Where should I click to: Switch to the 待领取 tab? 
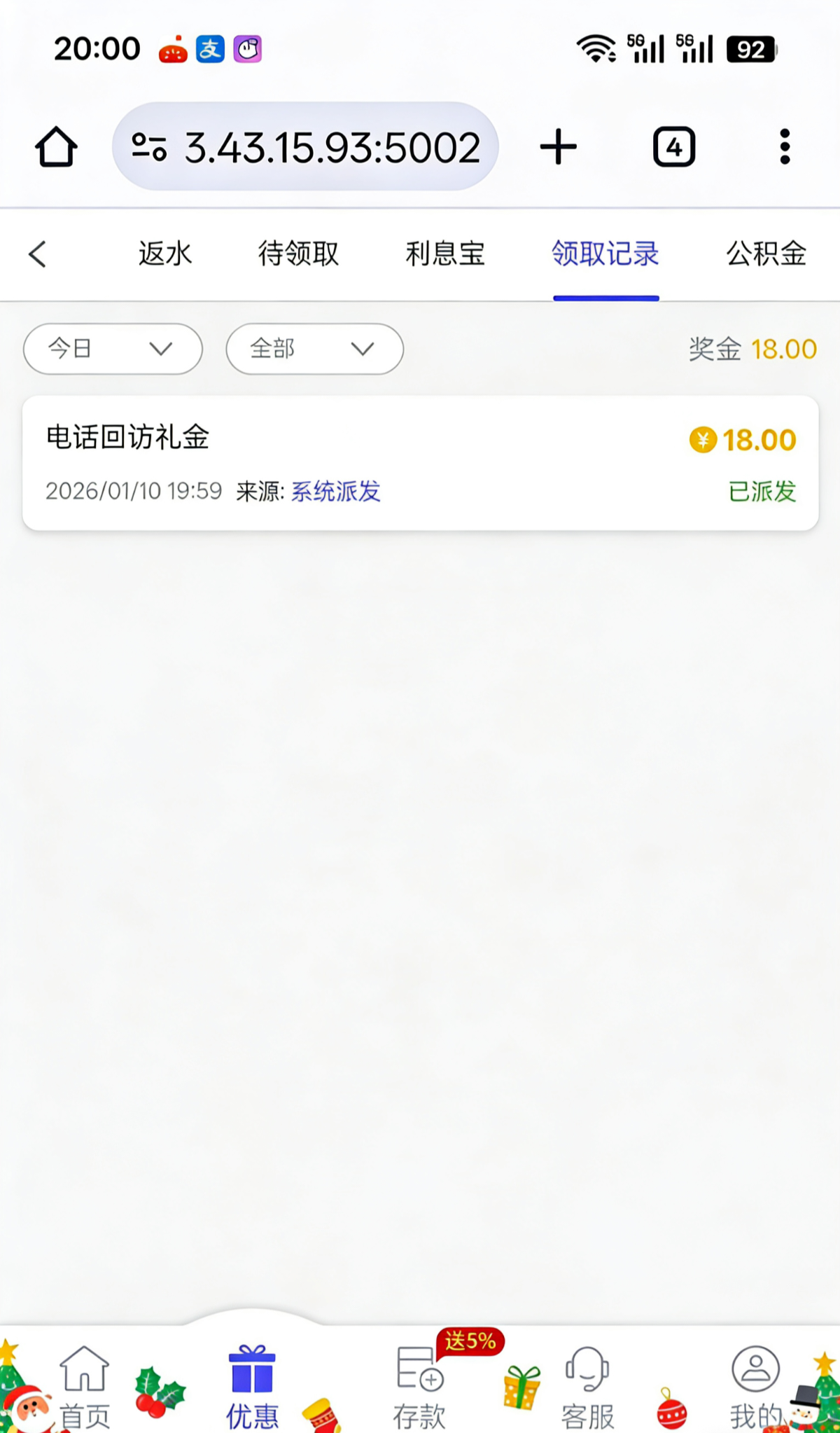coord(298,254)
